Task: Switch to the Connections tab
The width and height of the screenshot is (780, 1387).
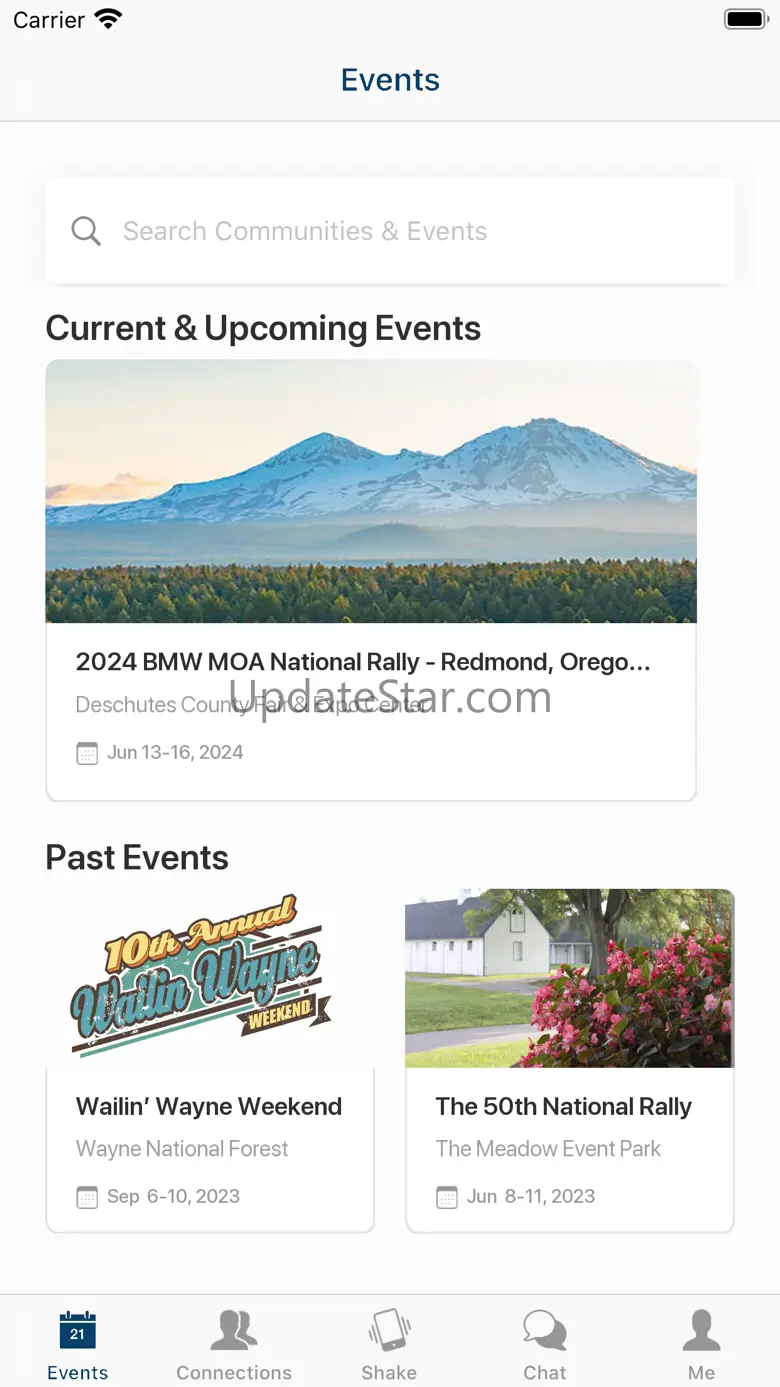Action: [x=234, y=1346]
